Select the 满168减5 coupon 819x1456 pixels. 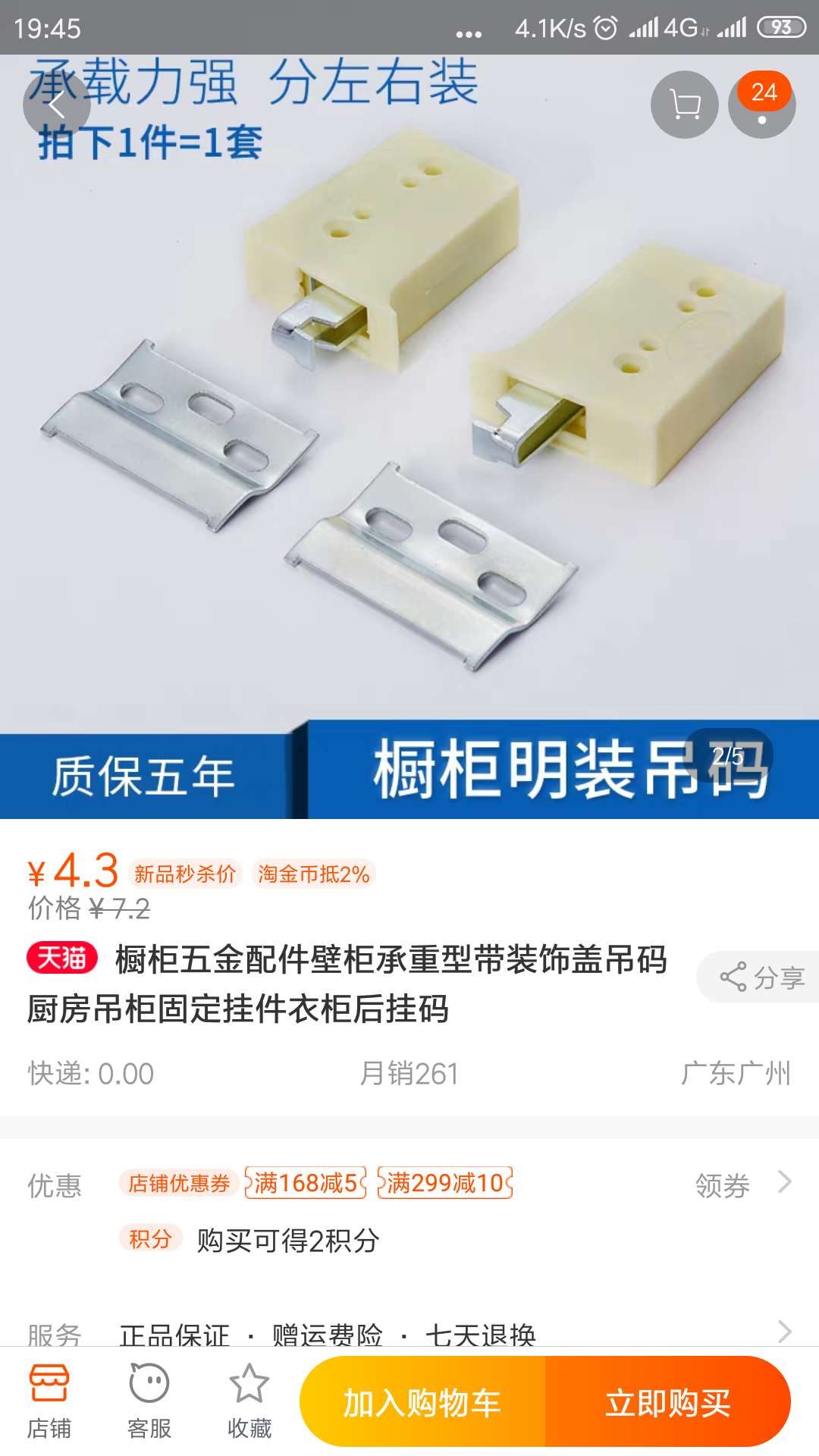click(306, 1183)
